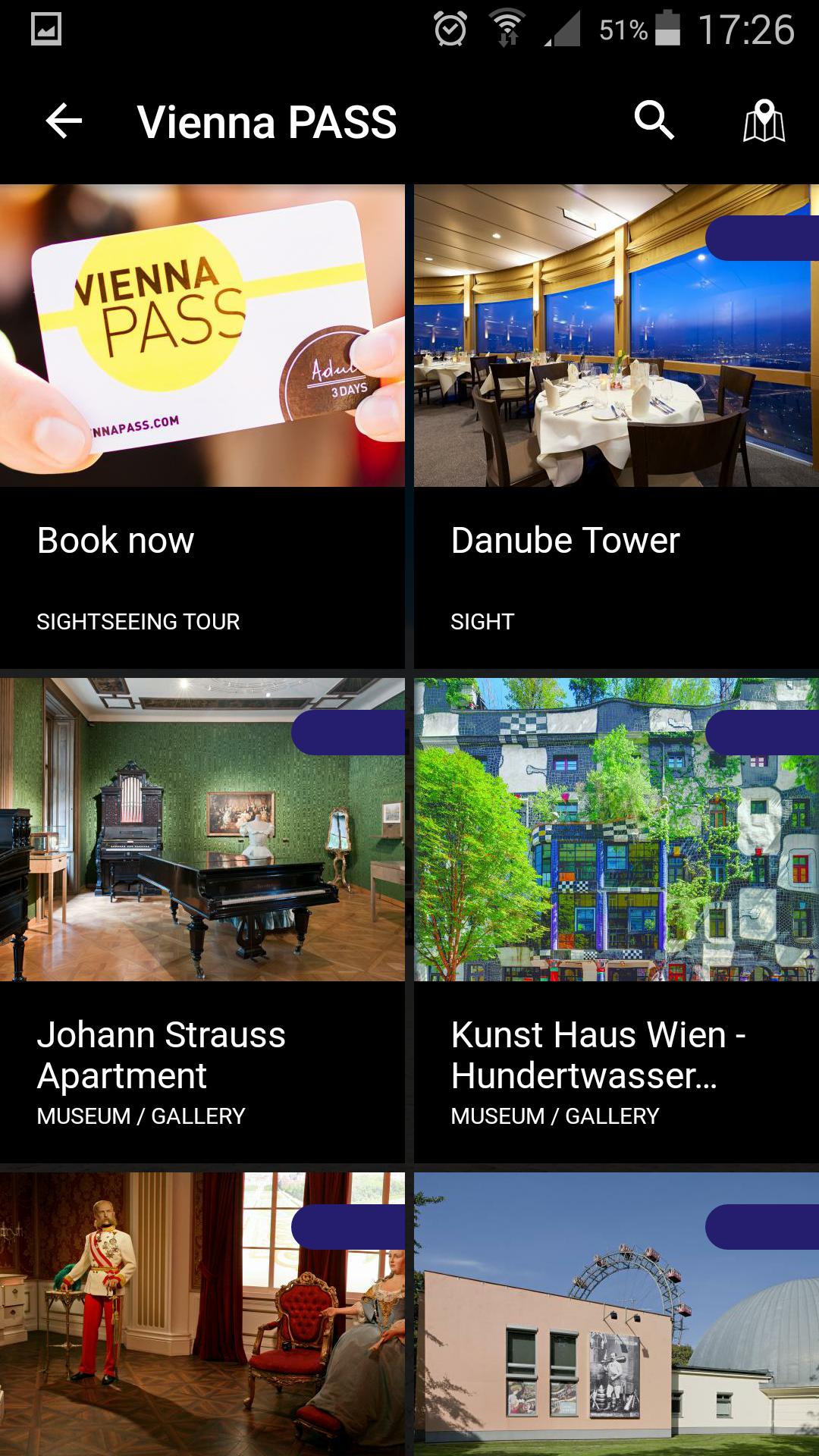Open the Kunst Haus Wien Hundertwasser entry
This screenshot has width=819, height=1456.
point(599,1053)
